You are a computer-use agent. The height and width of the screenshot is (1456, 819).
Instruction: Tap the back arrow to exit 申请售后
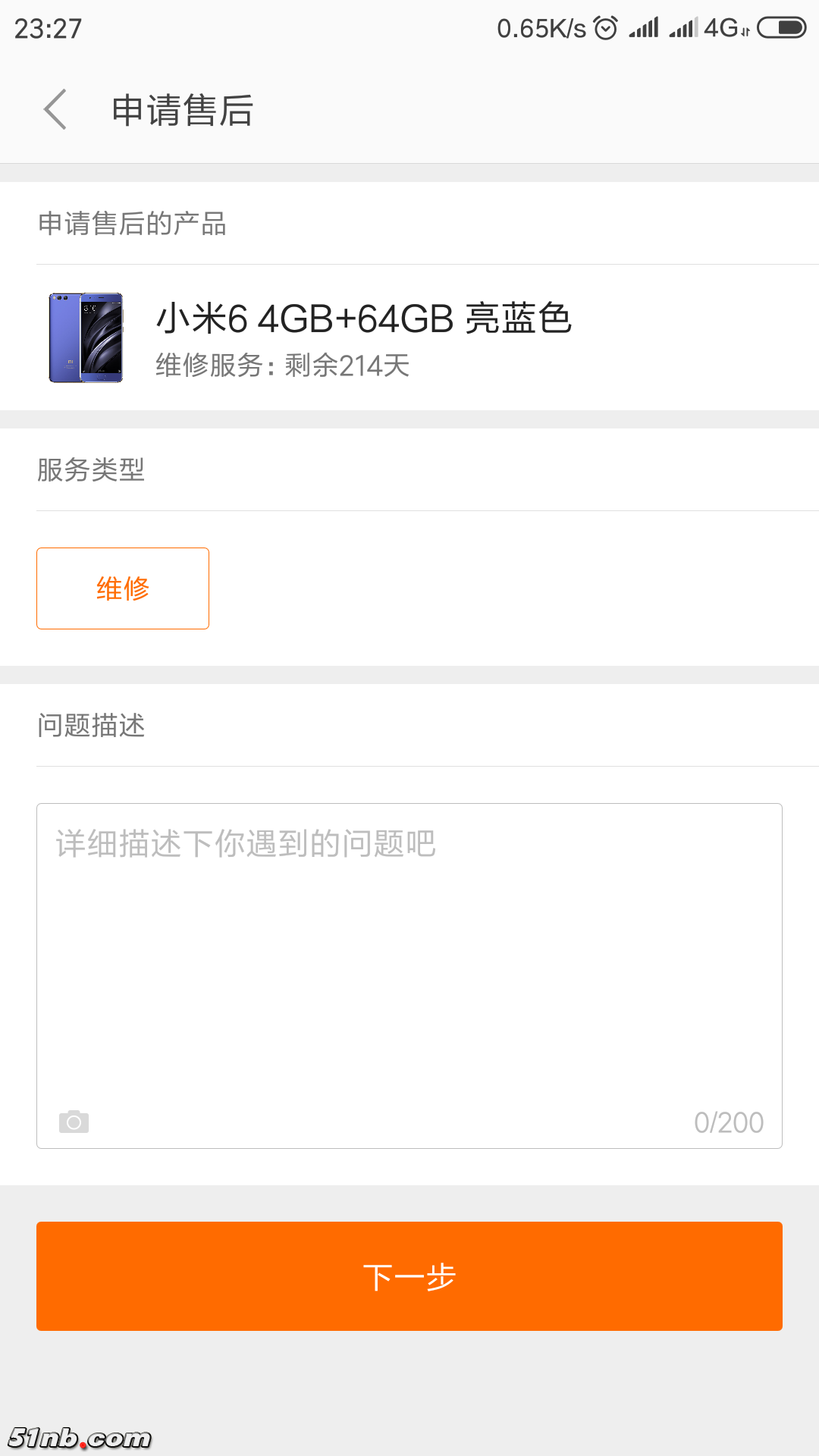pyautogui.click(x=55, y=109)
